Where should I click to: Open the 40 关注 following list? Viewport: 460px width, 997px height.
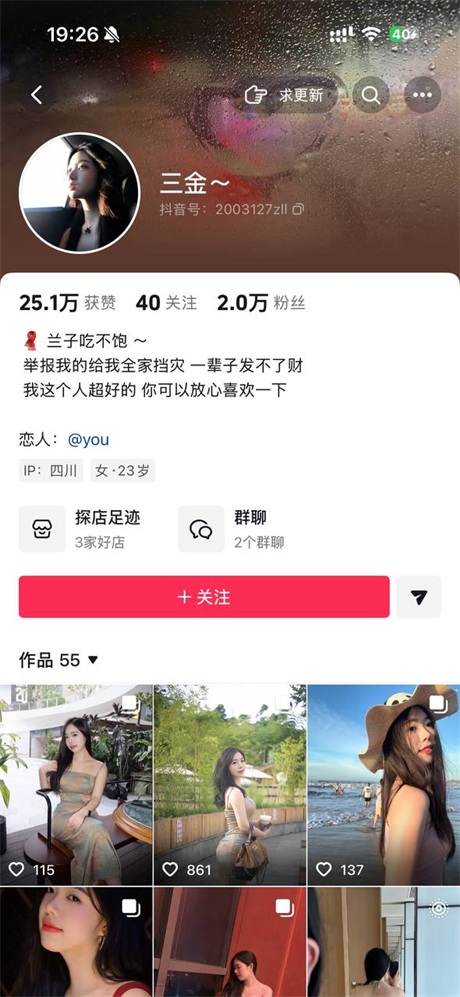(x=166, y=303)
